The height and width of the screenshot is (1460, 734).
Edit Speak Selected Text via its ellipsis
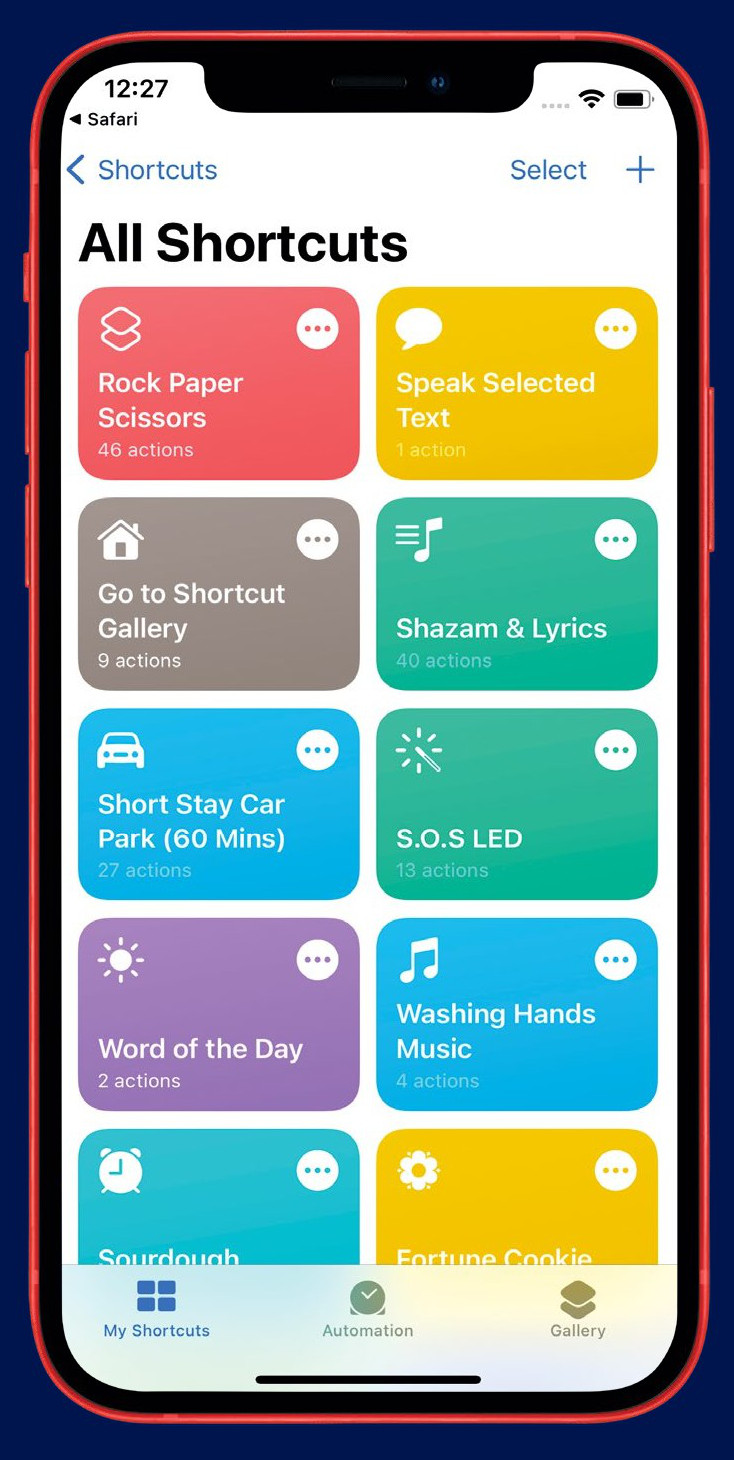pos(616,329)
